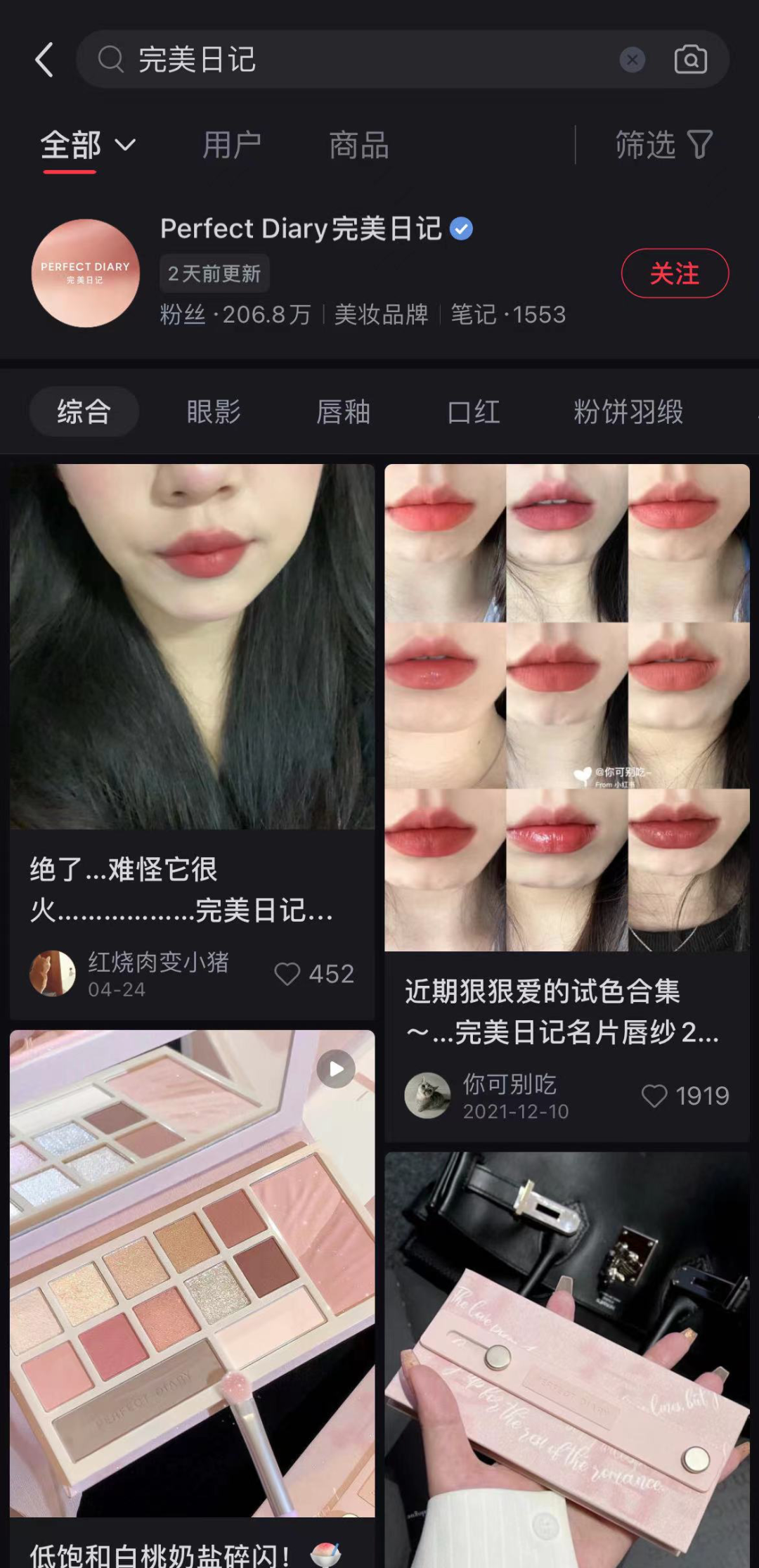Switch to the 商品 tab

click(358, 146)
